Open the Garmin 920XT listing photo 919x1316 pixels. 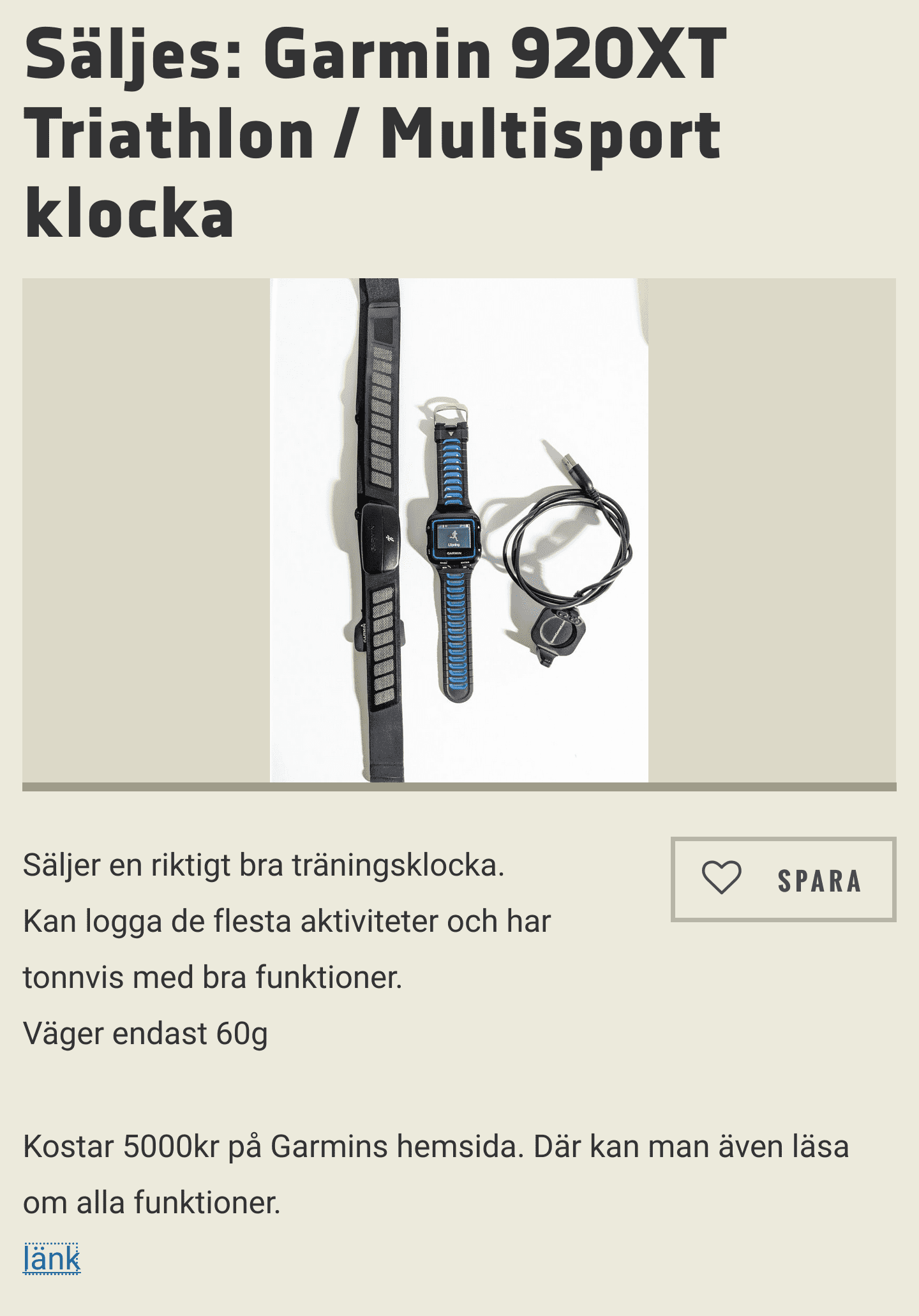coord(459,530)
